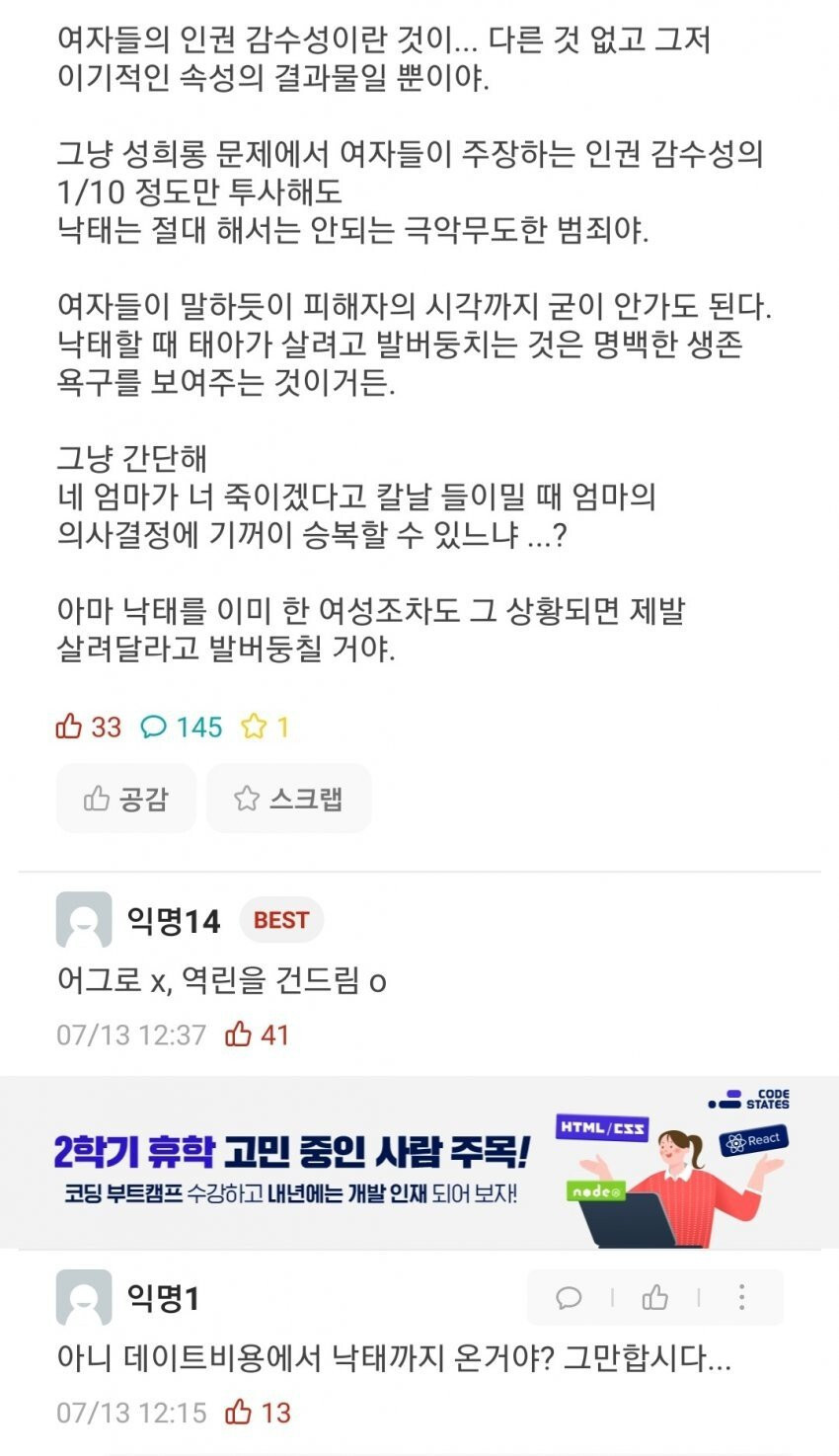Open the coding bootcamp ad banner

point(419,1163)
